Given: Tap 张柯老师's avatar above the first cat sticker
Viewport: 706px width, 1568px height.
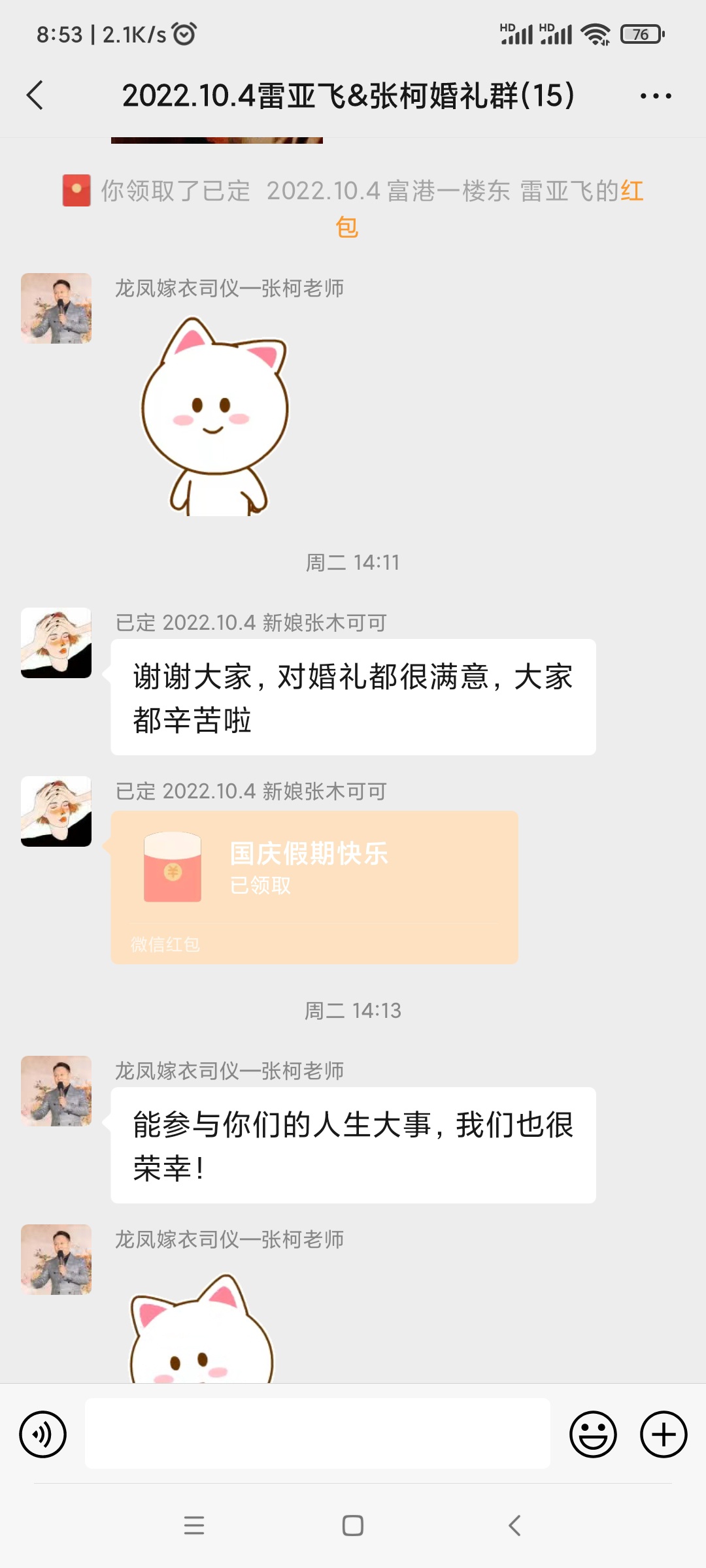Looking at the screenshot, I should coord(56,308).
